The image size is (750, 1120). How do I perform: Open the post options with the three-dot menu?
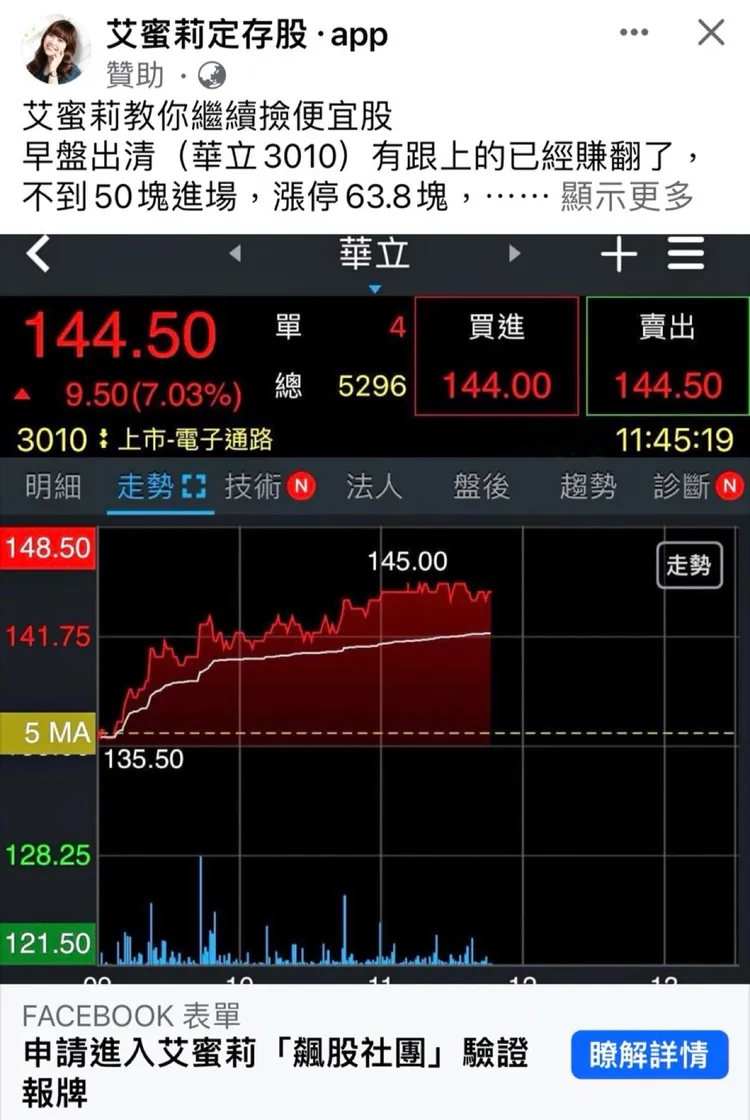click(x=634, y=31)
